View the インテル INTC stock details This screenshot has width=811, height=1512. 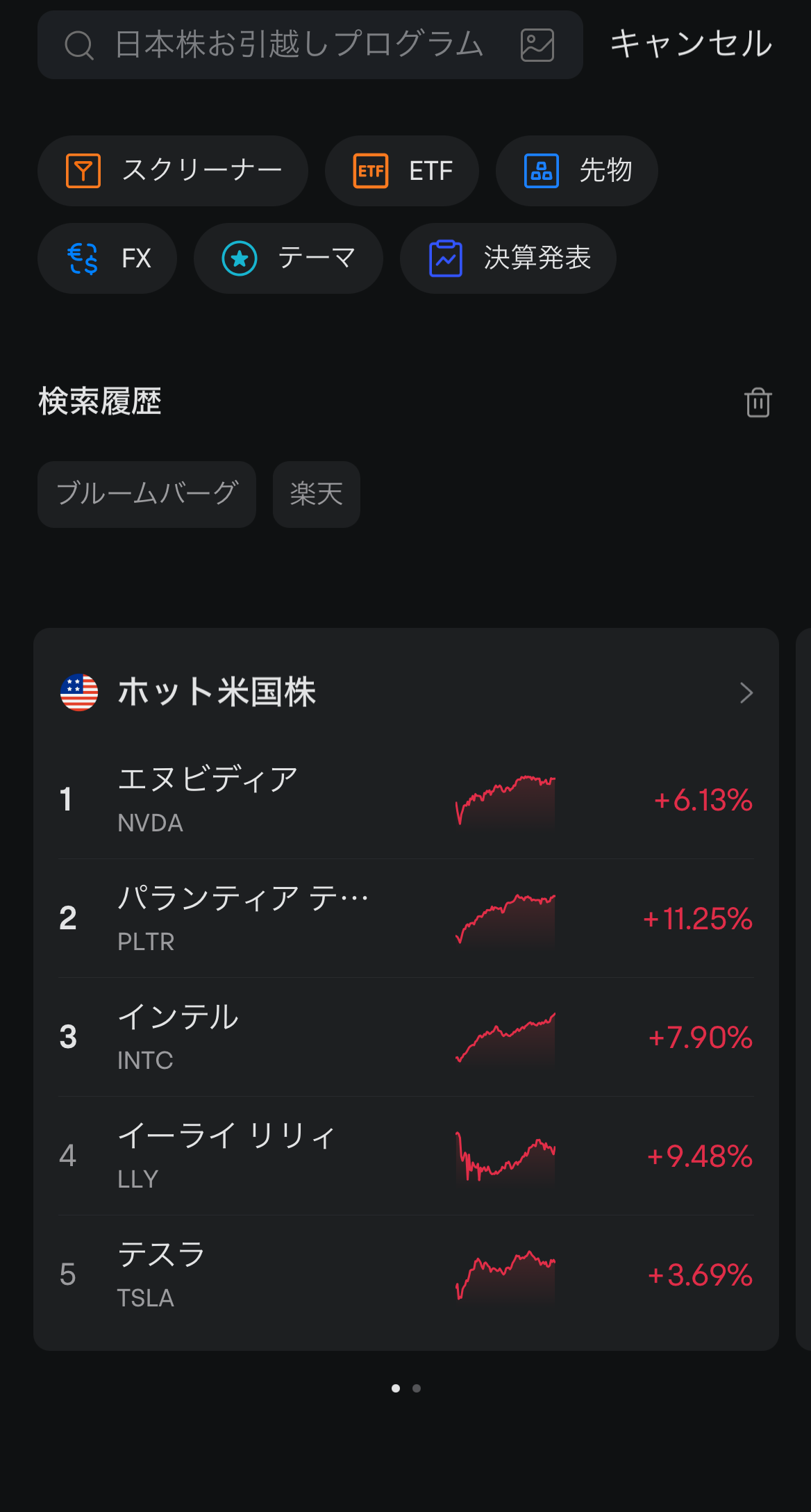coord(406,1038)
